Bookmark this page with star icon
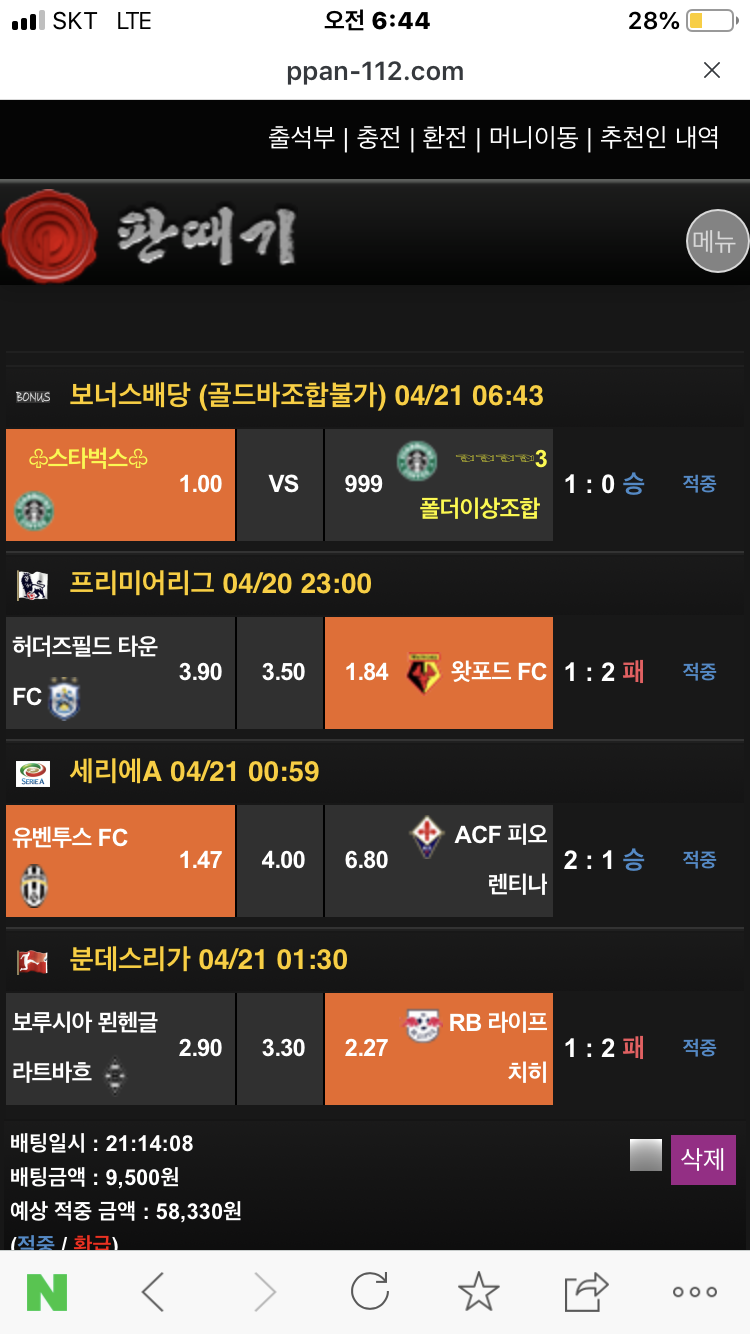This screenshot has height=1334, width=750. point(478,1292)
